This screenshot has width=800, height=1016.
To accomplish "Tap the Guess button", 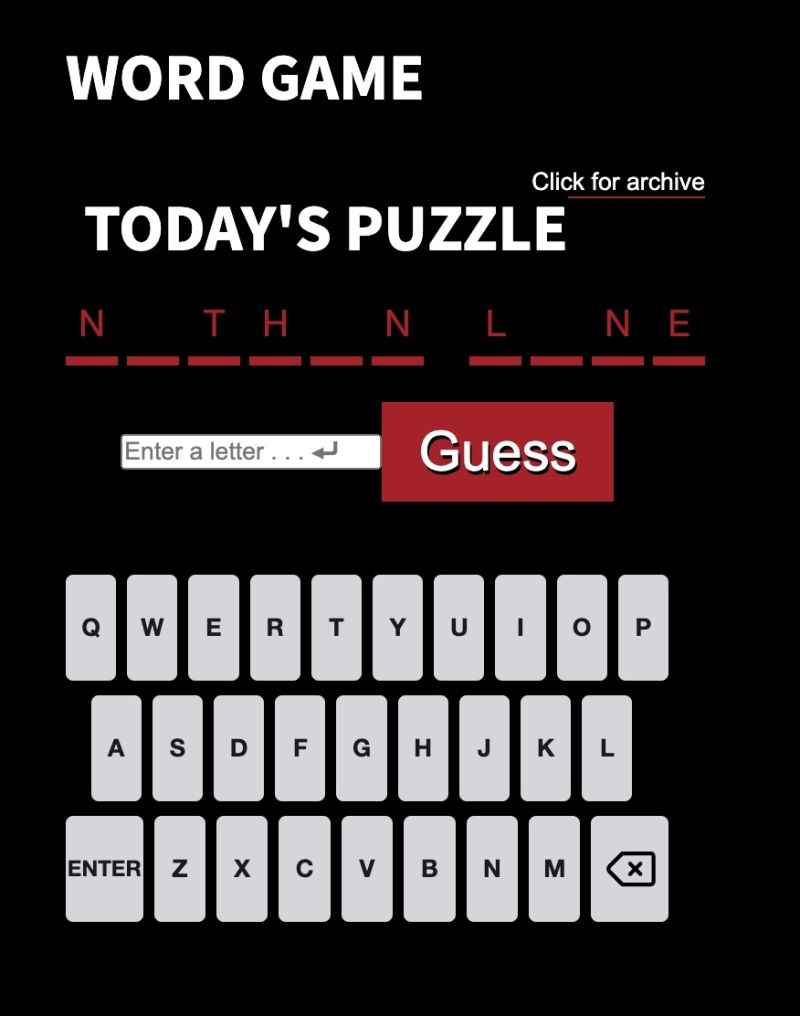I will click(x=497, y=452).
